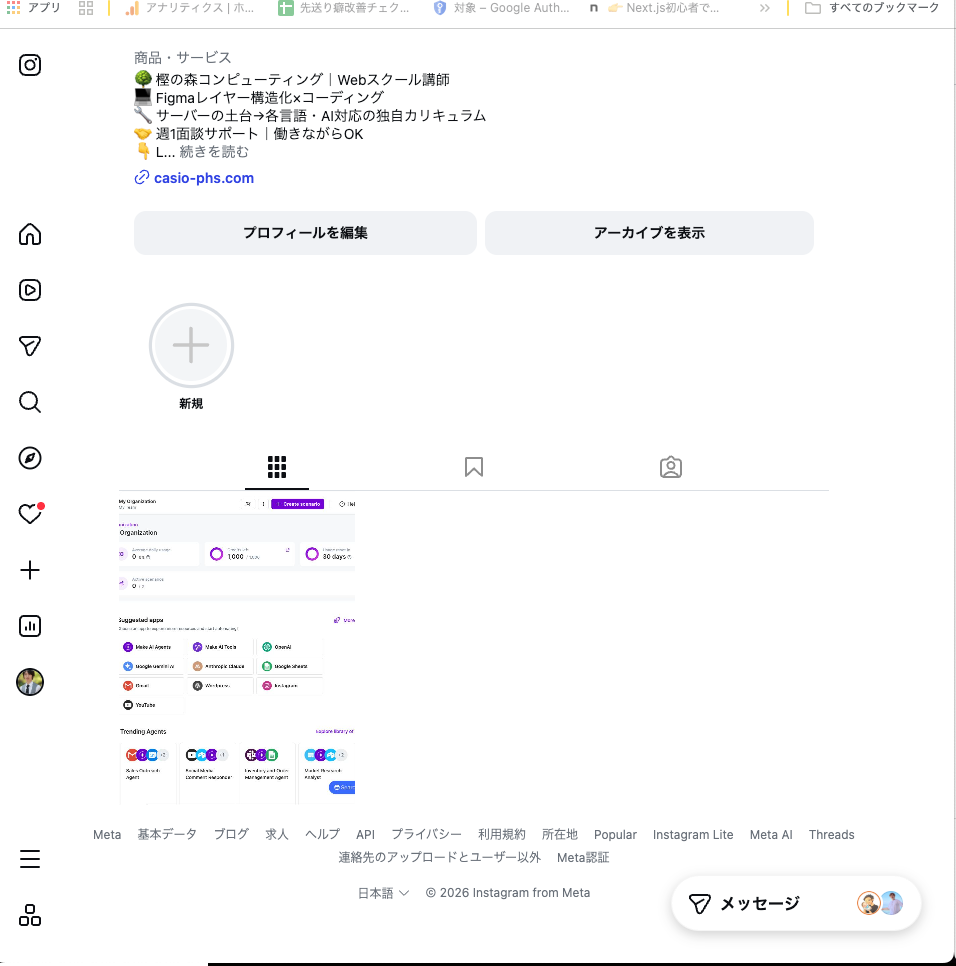
Task: Click the Meta logo at sidebar bottom
Action: 30,915
